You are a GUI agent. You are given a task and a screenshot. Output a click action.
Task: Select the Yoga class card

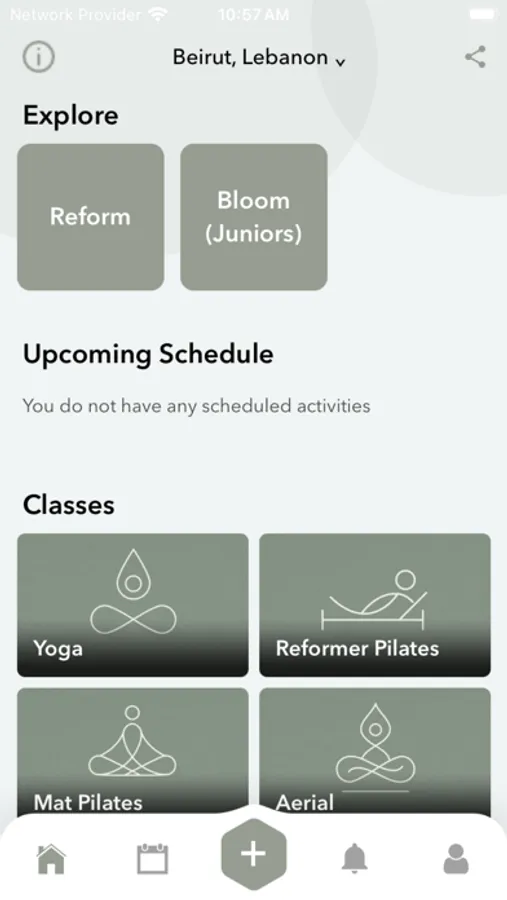[133, 605]
